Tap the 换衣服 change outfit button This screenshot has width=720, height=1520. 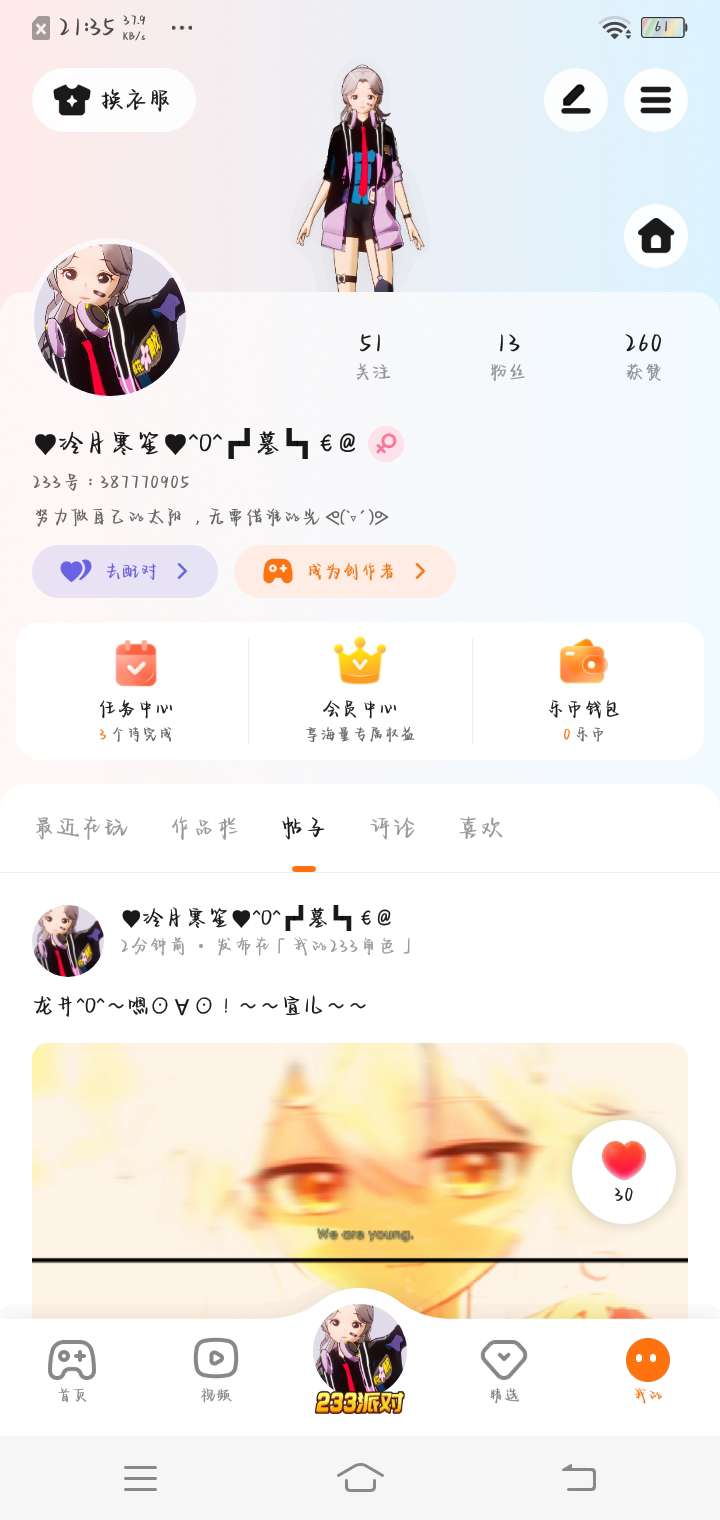coord(114,100)
